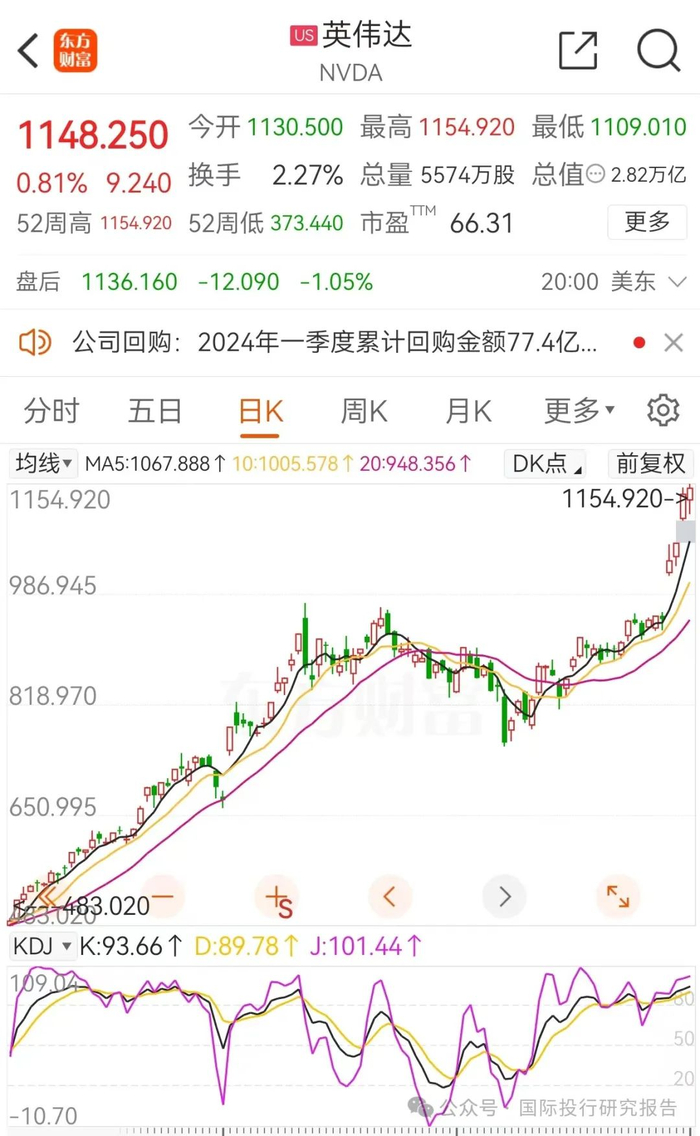The height and width of the screenshot is (1136, 700).
Task: Open the 公司回购 news item
Action: coord(334,343)
